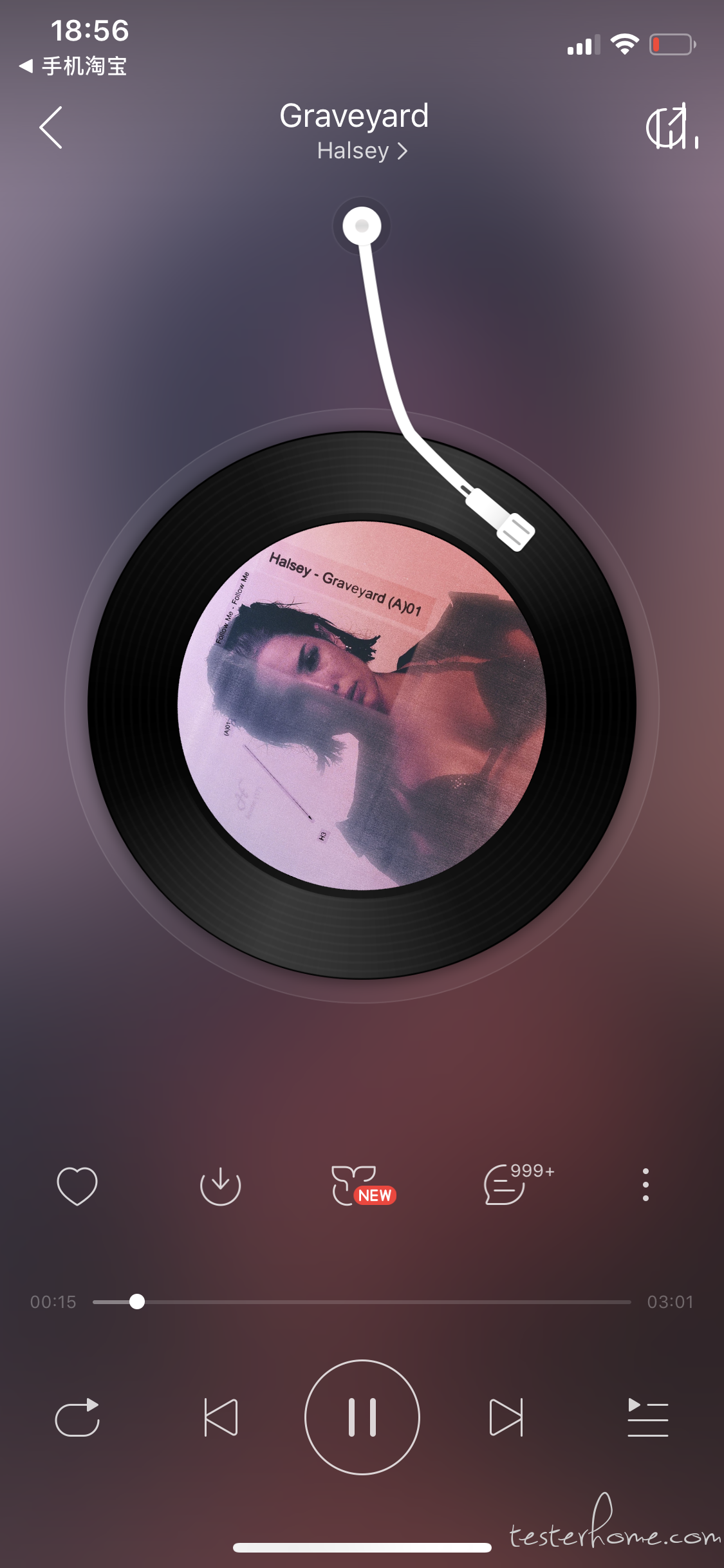Go back from the player screen
This screenshot has width=724, height=1568.
[x=51, y=127]
